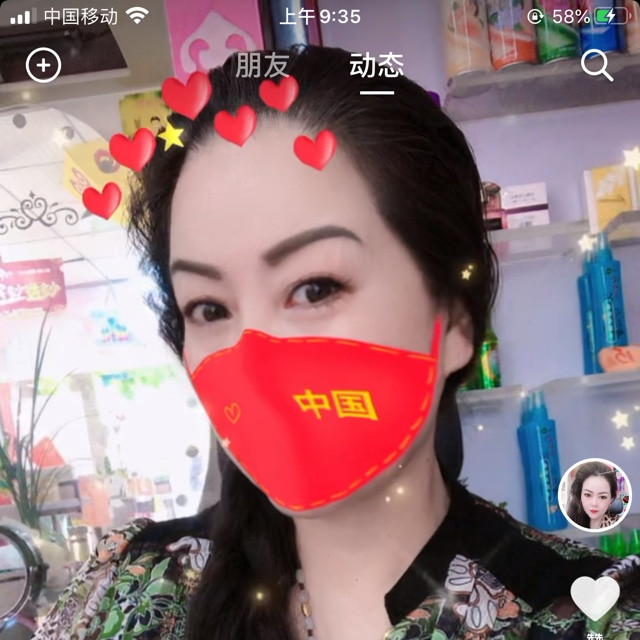Screen dimensions: 640x640
Task: Tap the plus icon to add
Action: [43, 66]
